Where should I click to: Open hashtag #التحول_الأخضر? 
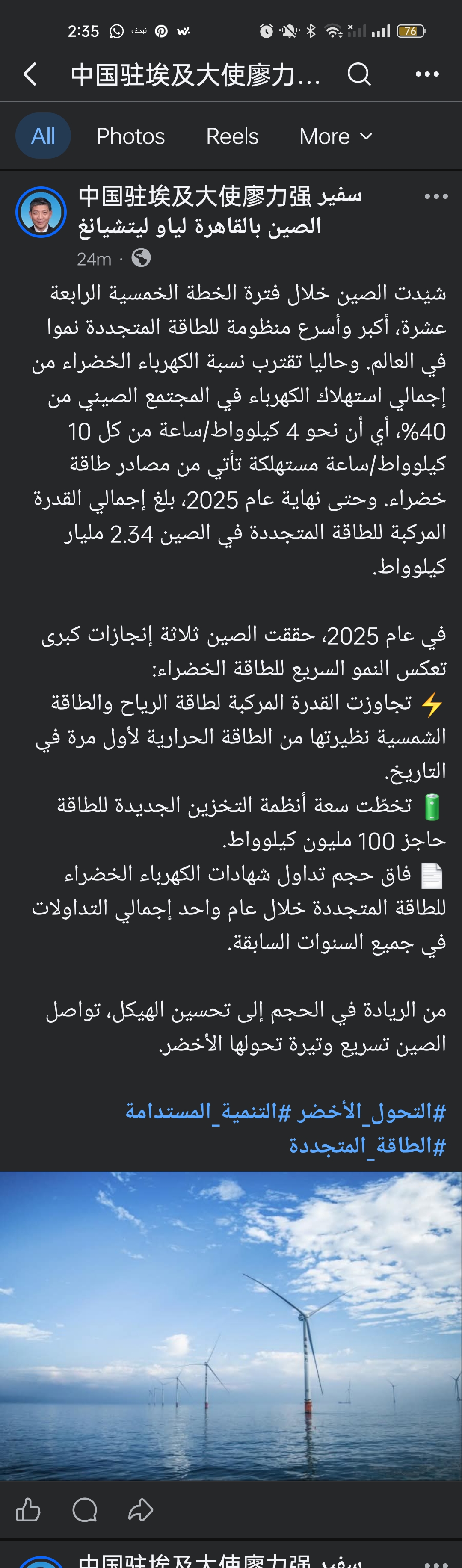[x=371, y=1112]
